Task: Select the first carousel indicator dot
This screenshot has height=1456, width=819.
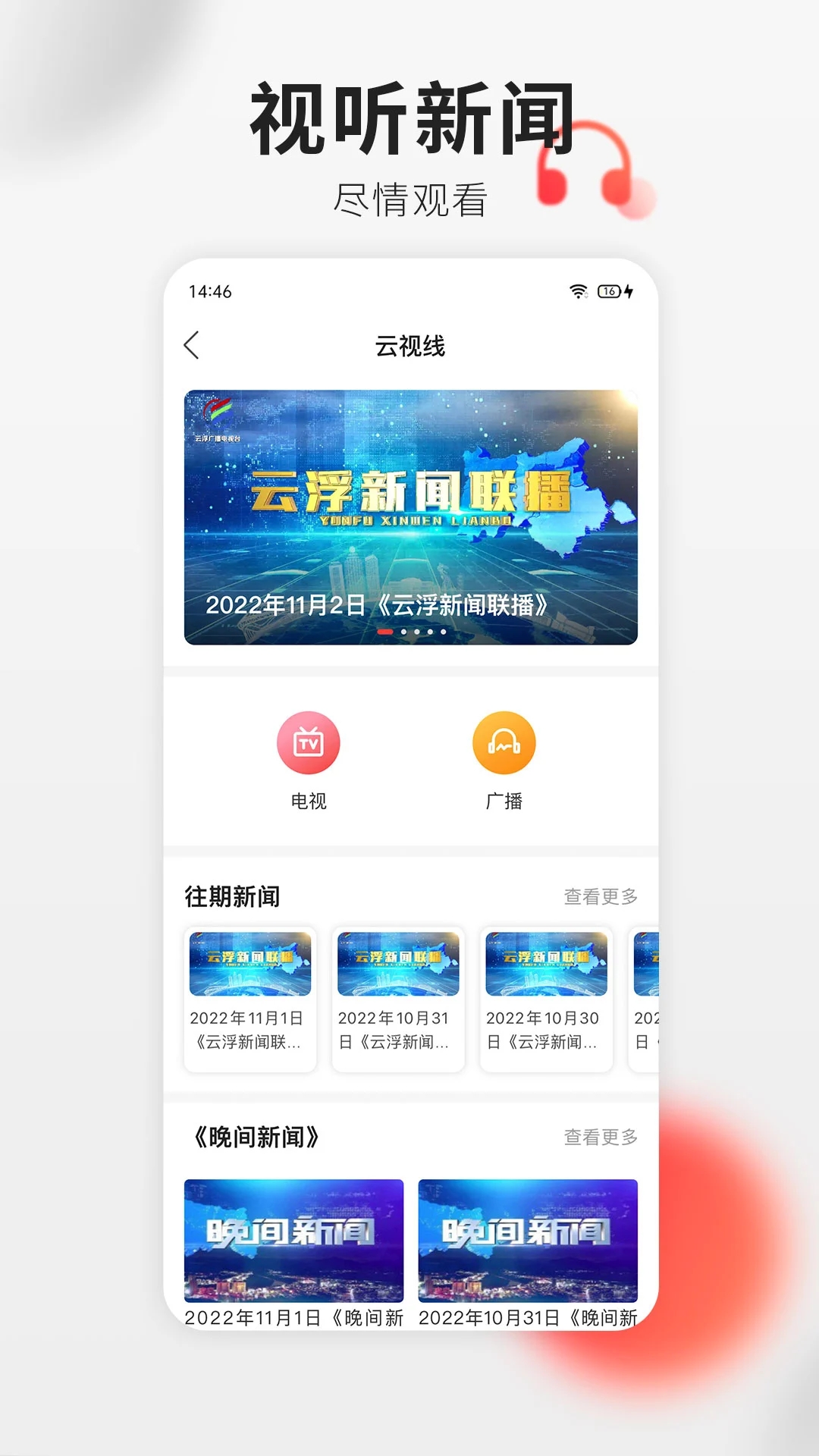Action: point(385,633)
